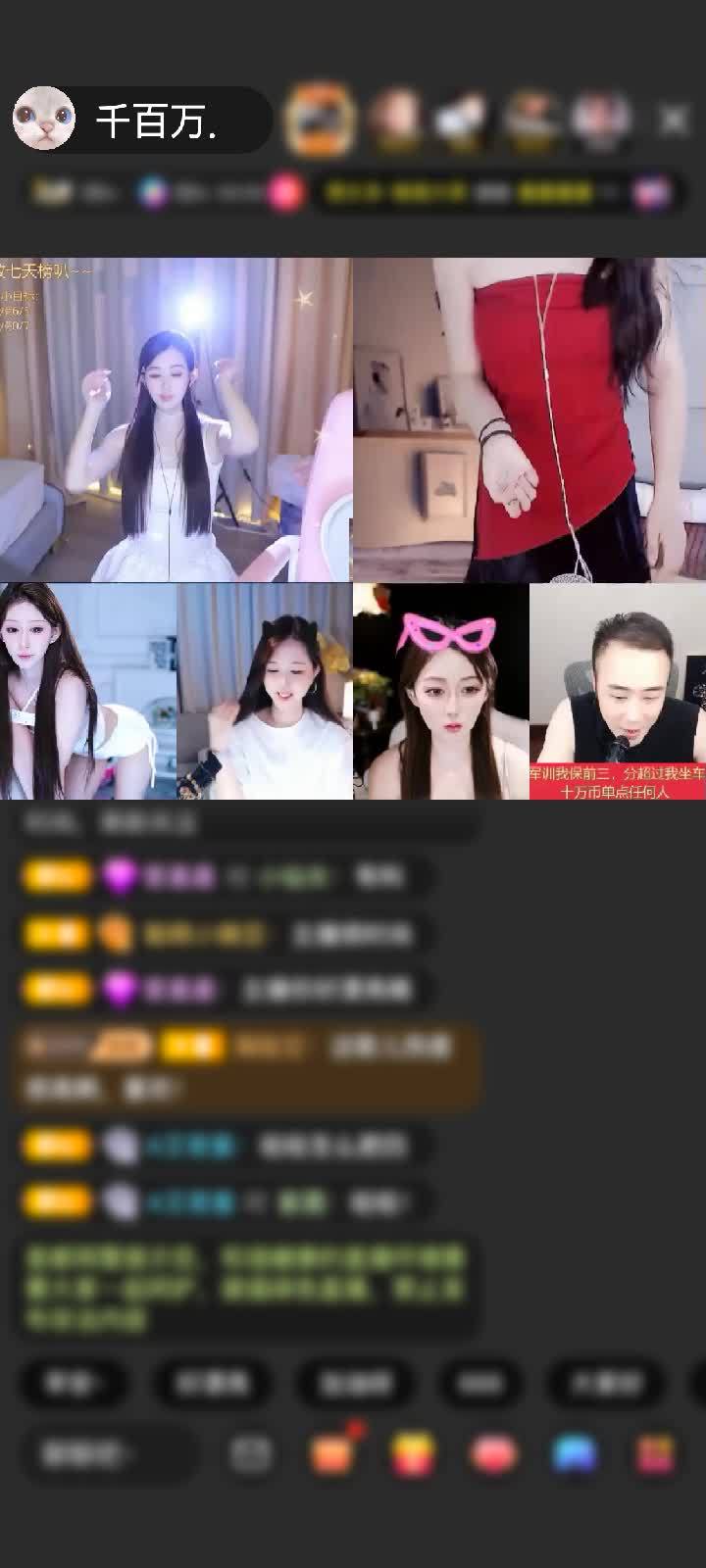Tap the pink heart icon in bottom bar
This screenshot has height=1568, width=706.
pos(493,1454)
